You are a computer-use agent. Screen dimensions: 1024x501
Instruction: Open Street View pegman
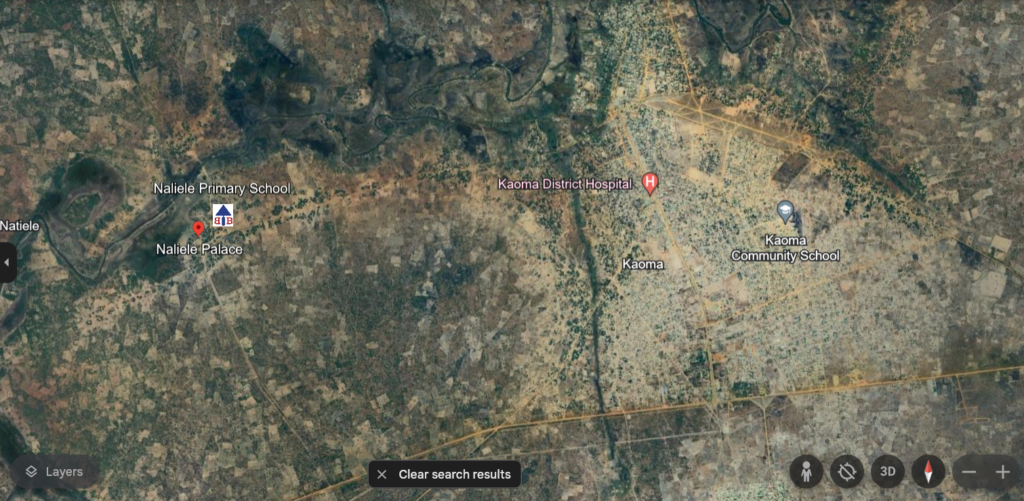[807, 472]
